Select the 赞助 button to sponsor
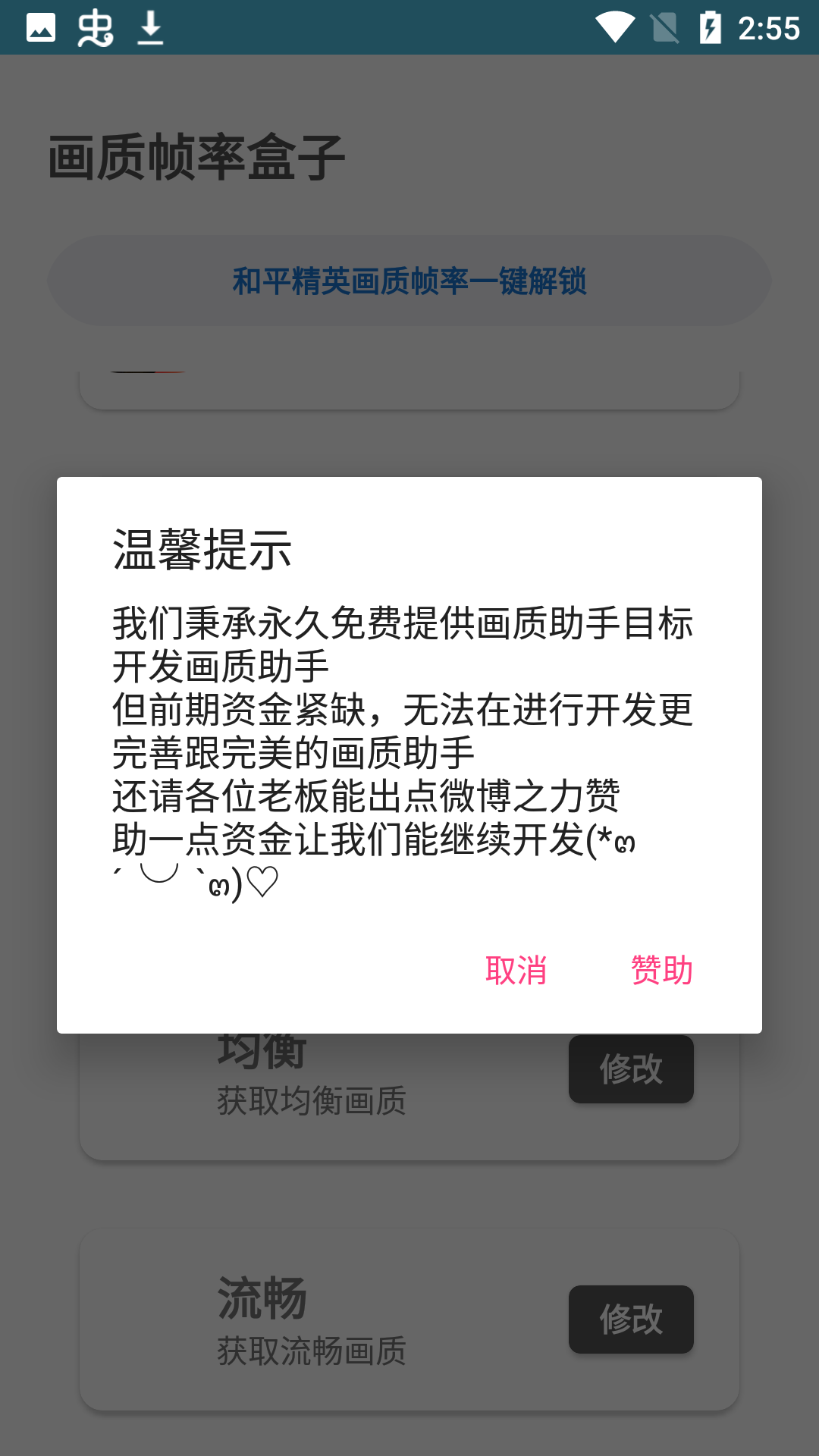819x1456 pixels. pos(661,970)
